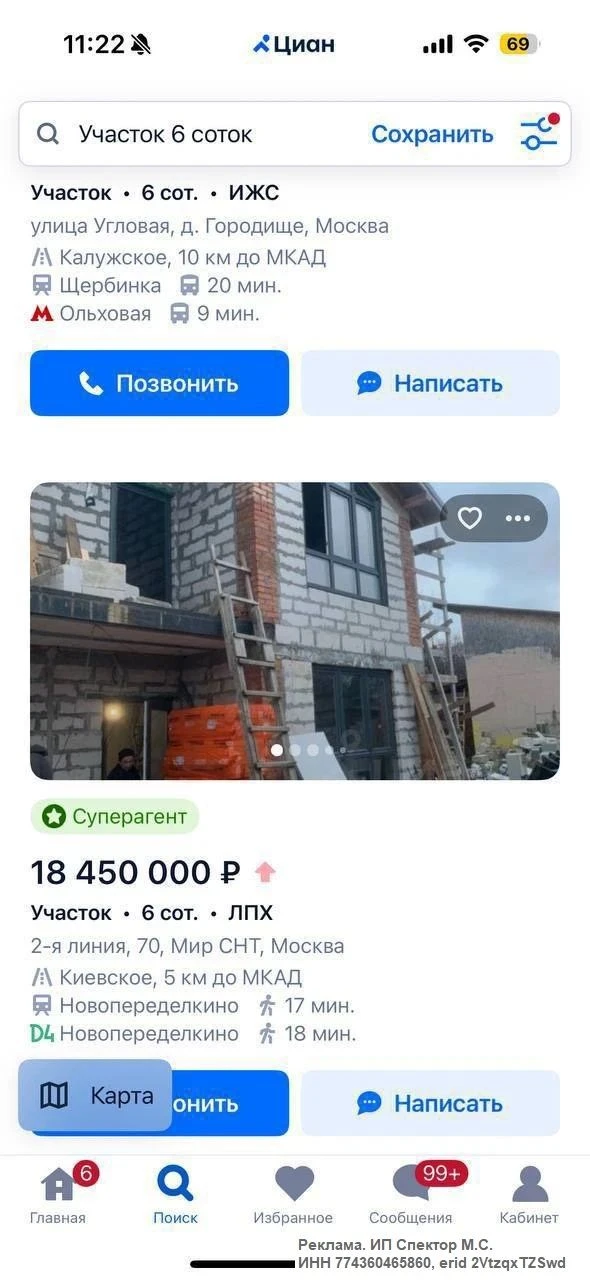Open the search filters icon
This screenshot has height=1280, width=590.
coord(539,133)
